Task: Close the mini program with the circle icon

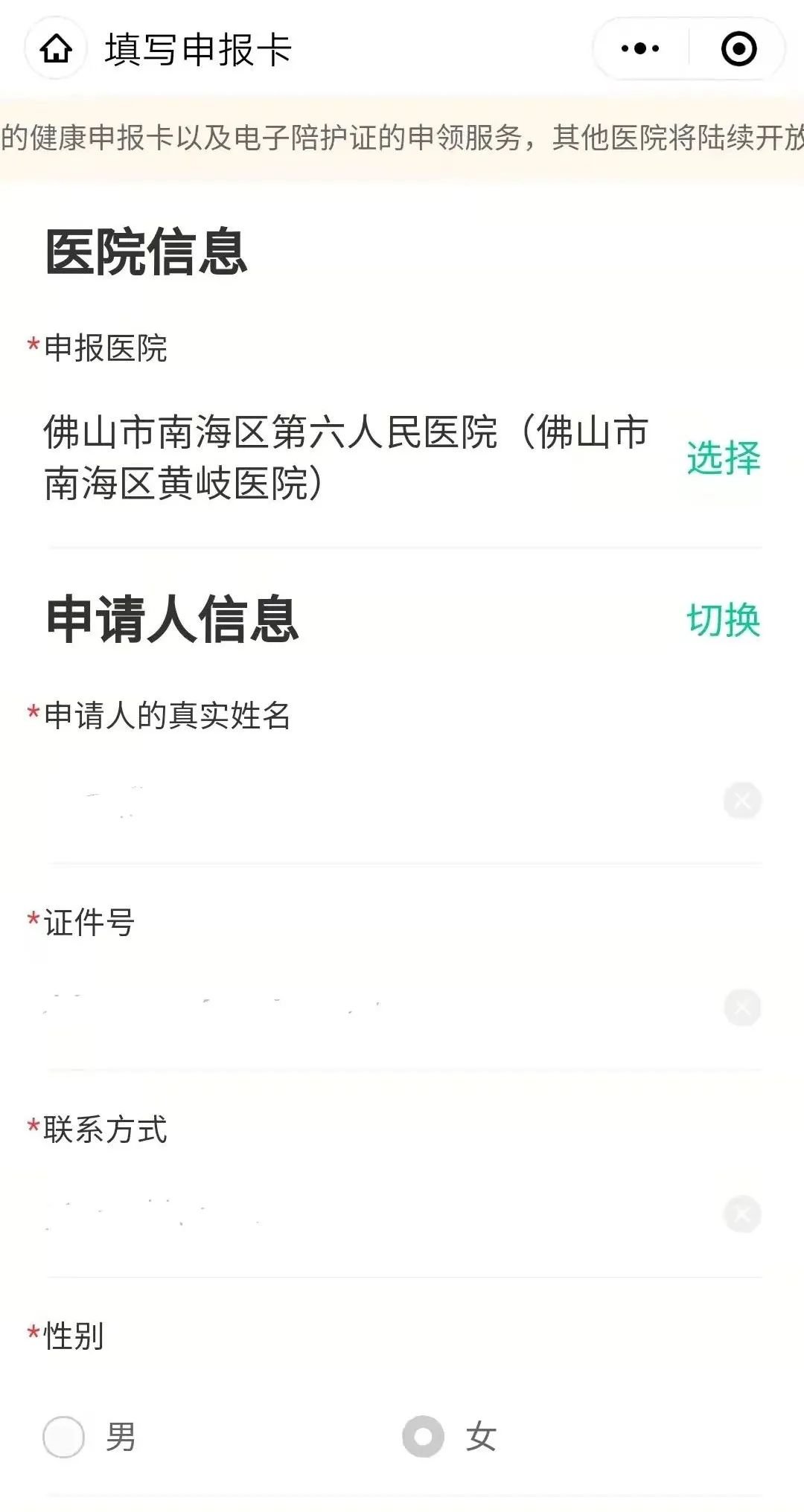Action: [x=738, y=49]
